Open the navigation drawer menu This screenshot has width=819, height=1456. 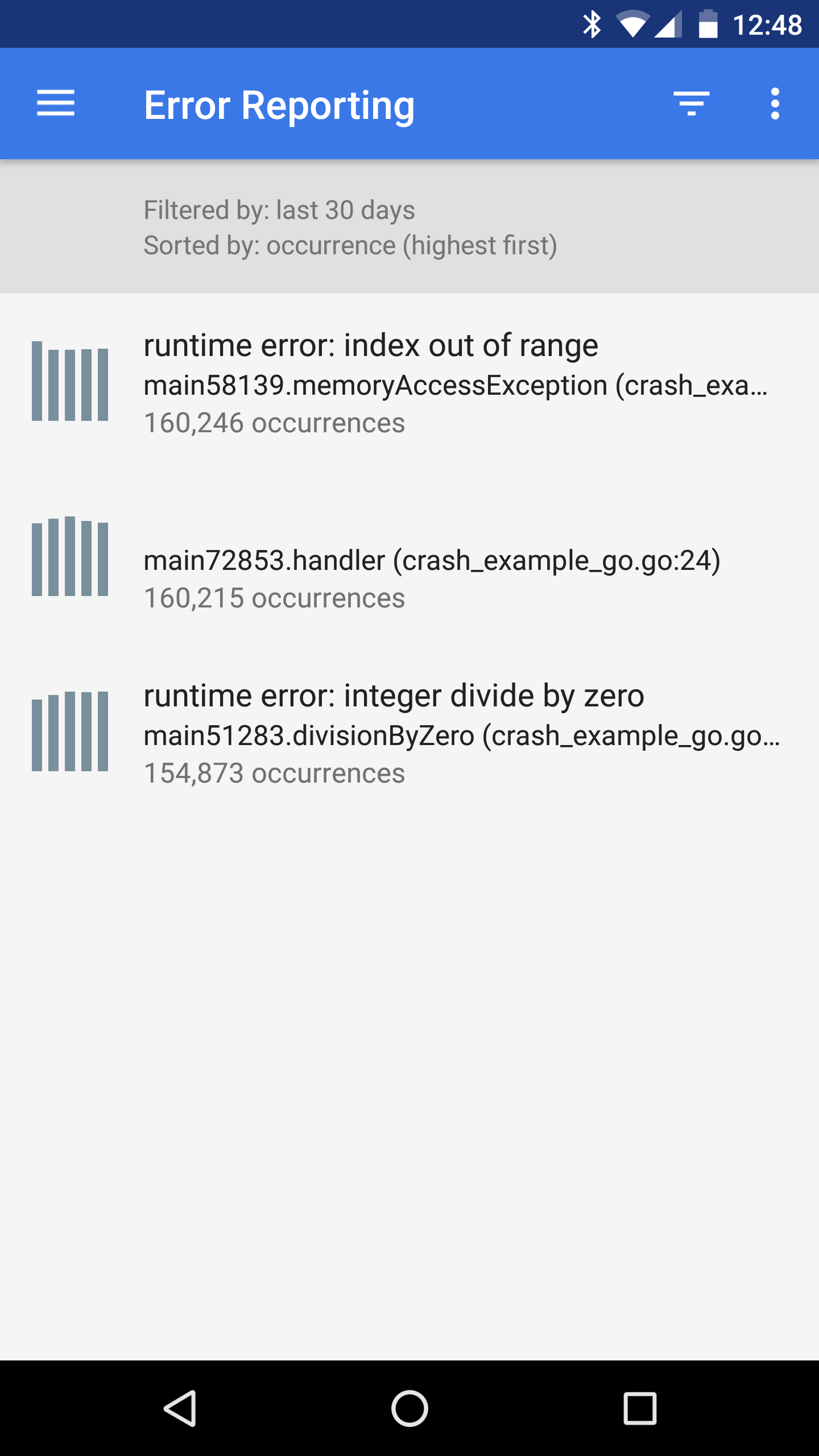56,104
